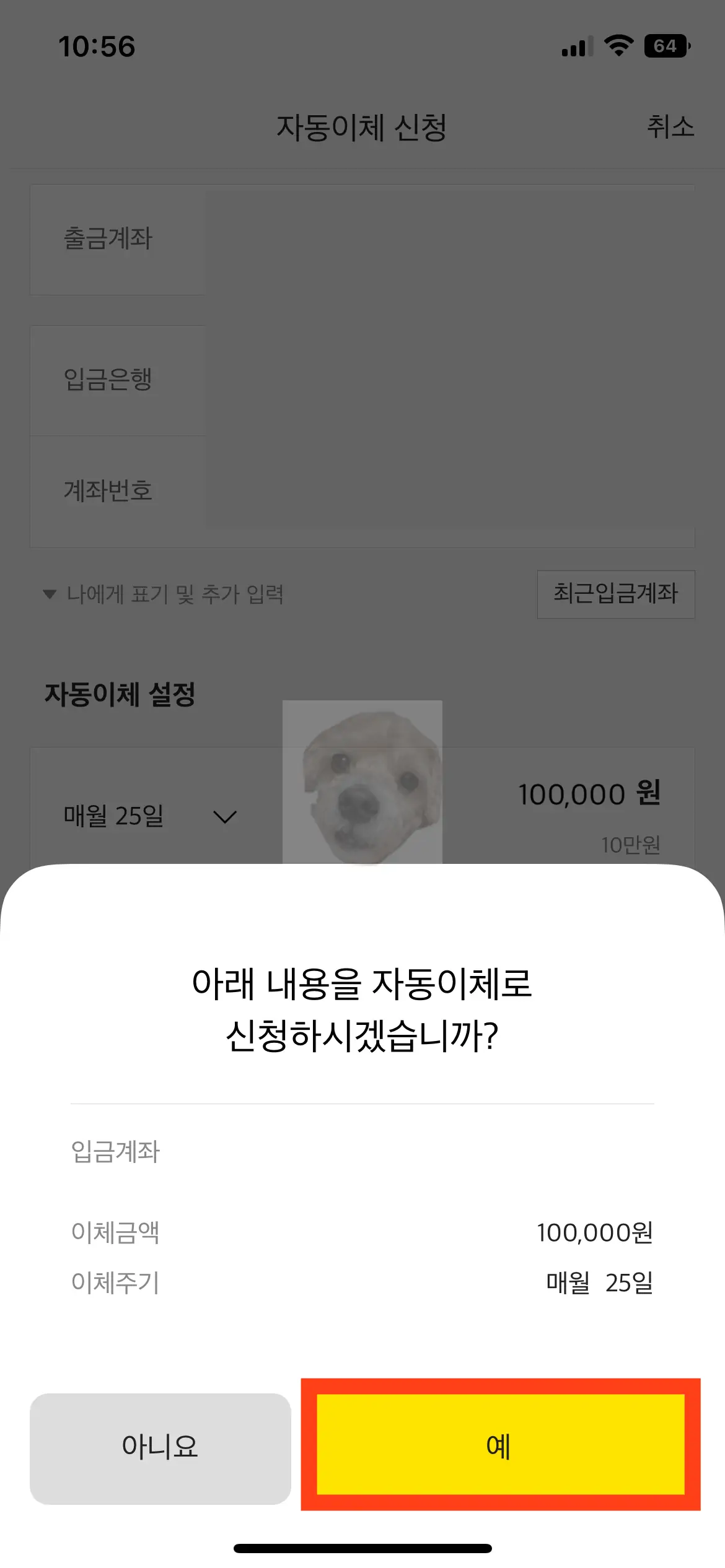Open the 최근입금계좌 recent accounts list
Screen dimensions: 725x1568
click(x=616, y=594)
